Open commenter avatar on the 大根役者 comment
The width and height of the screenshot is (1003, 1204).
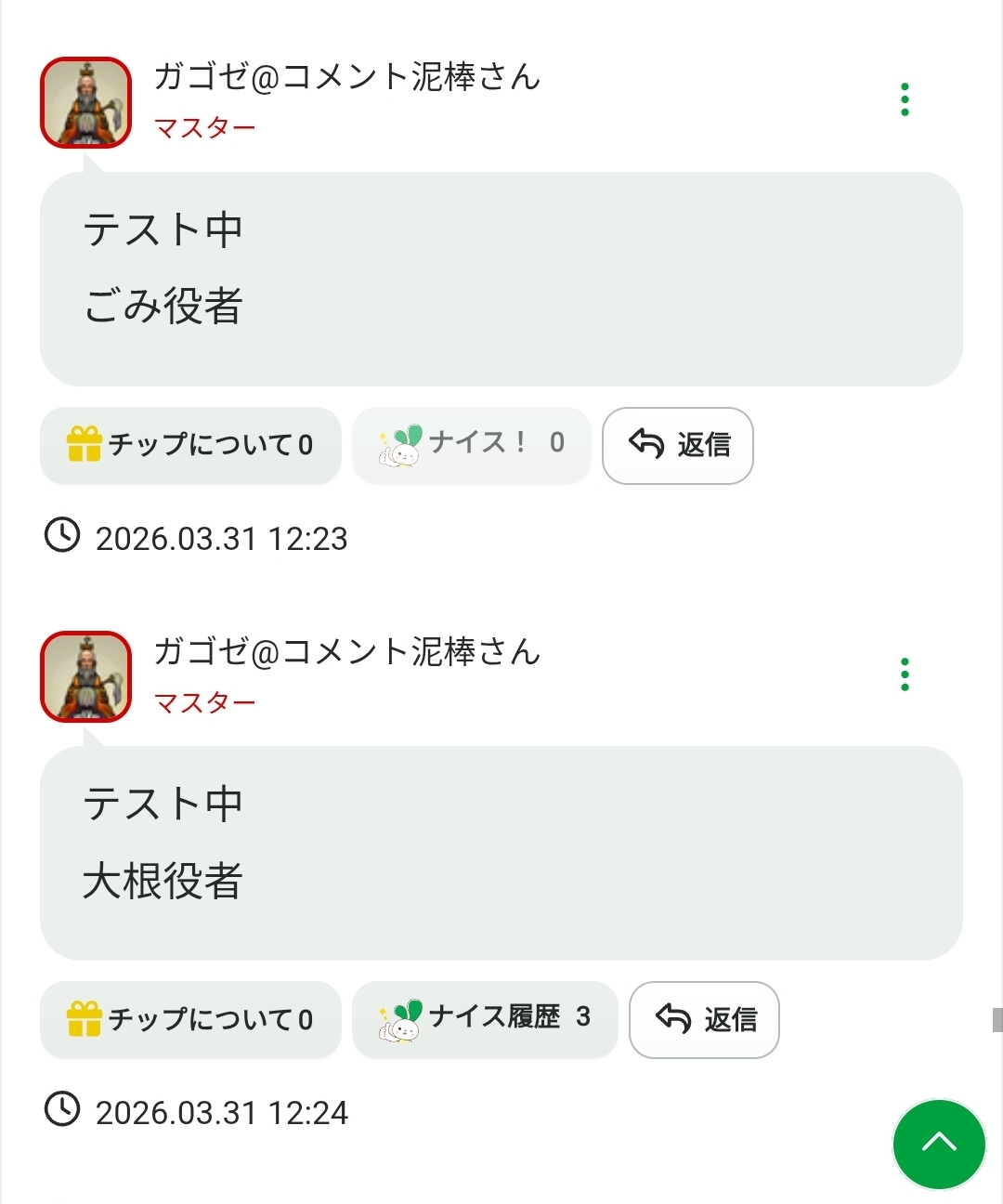click(x=86, y=677)
